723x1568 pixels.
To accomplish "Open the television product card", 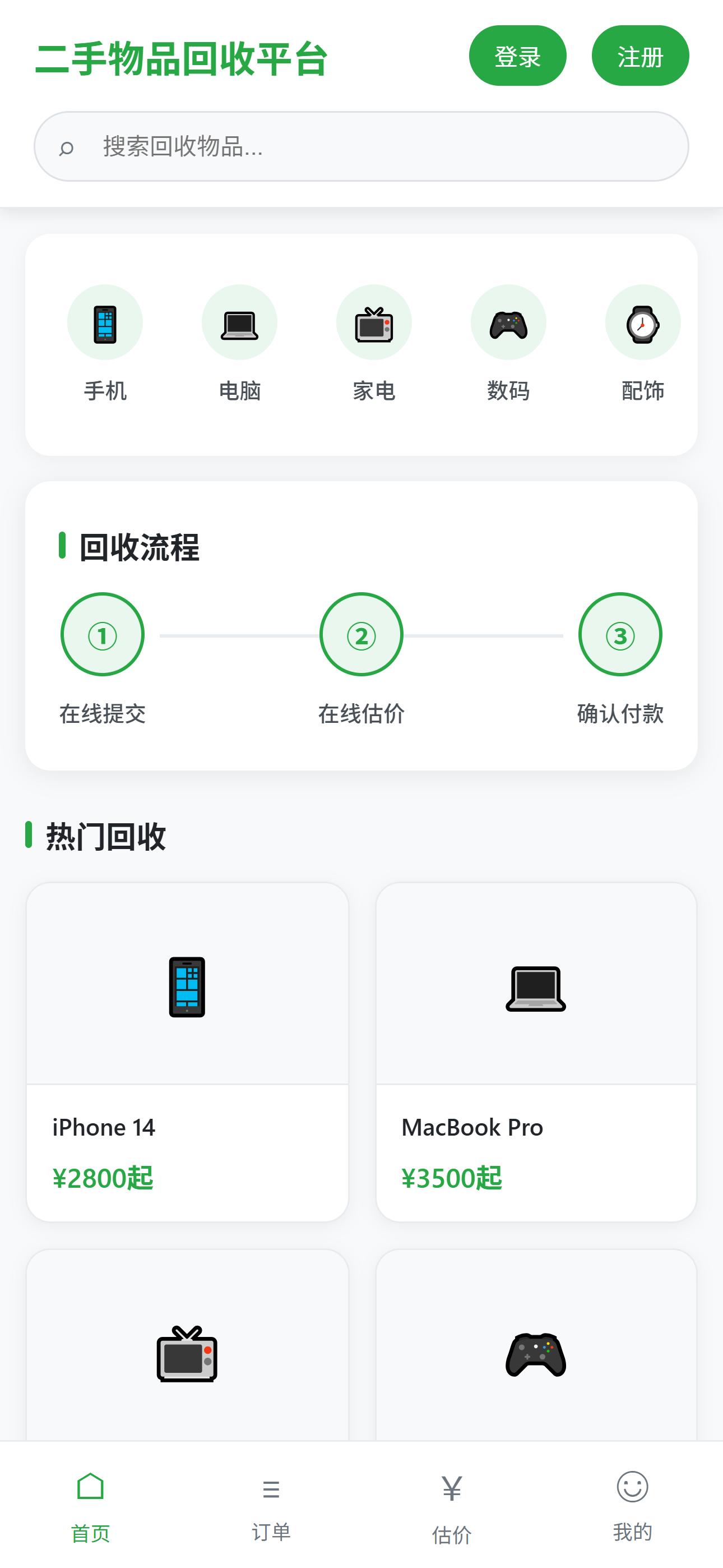I will [x=187, y=1345].
